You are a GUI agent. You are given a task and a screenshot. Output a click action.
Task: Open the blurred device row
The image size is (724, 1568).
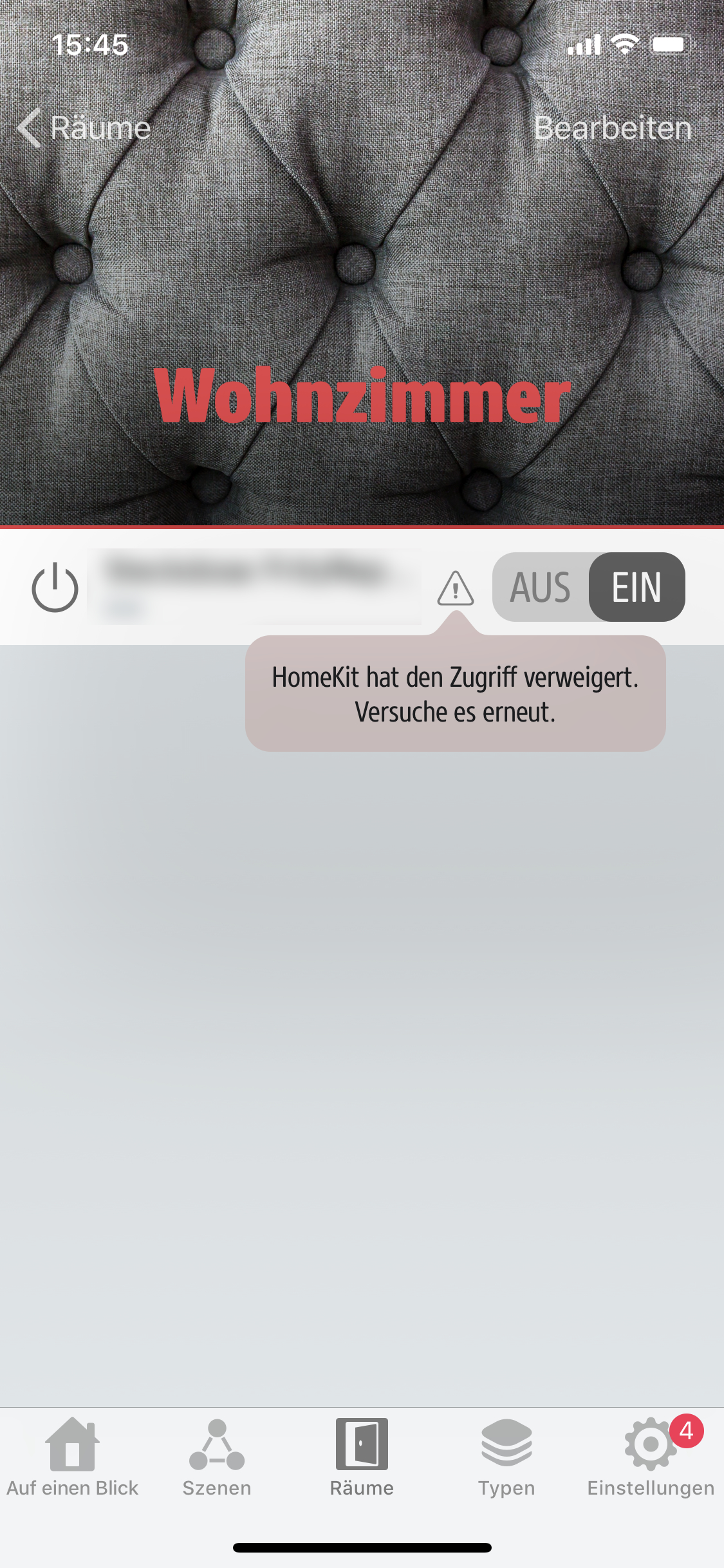254,586
